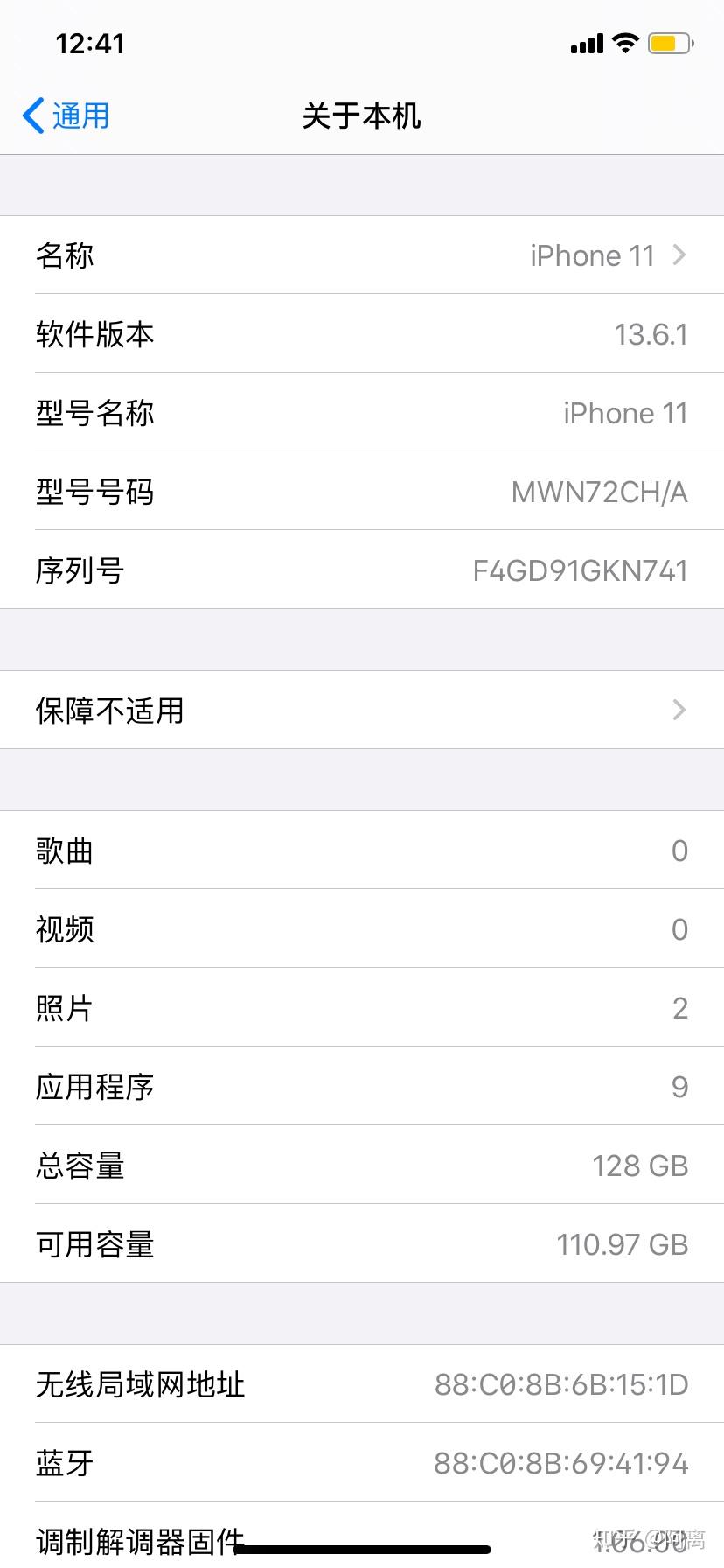The image size is (724, 1568).
Task: Select the 型号名称 row
Action: (362, 412)
